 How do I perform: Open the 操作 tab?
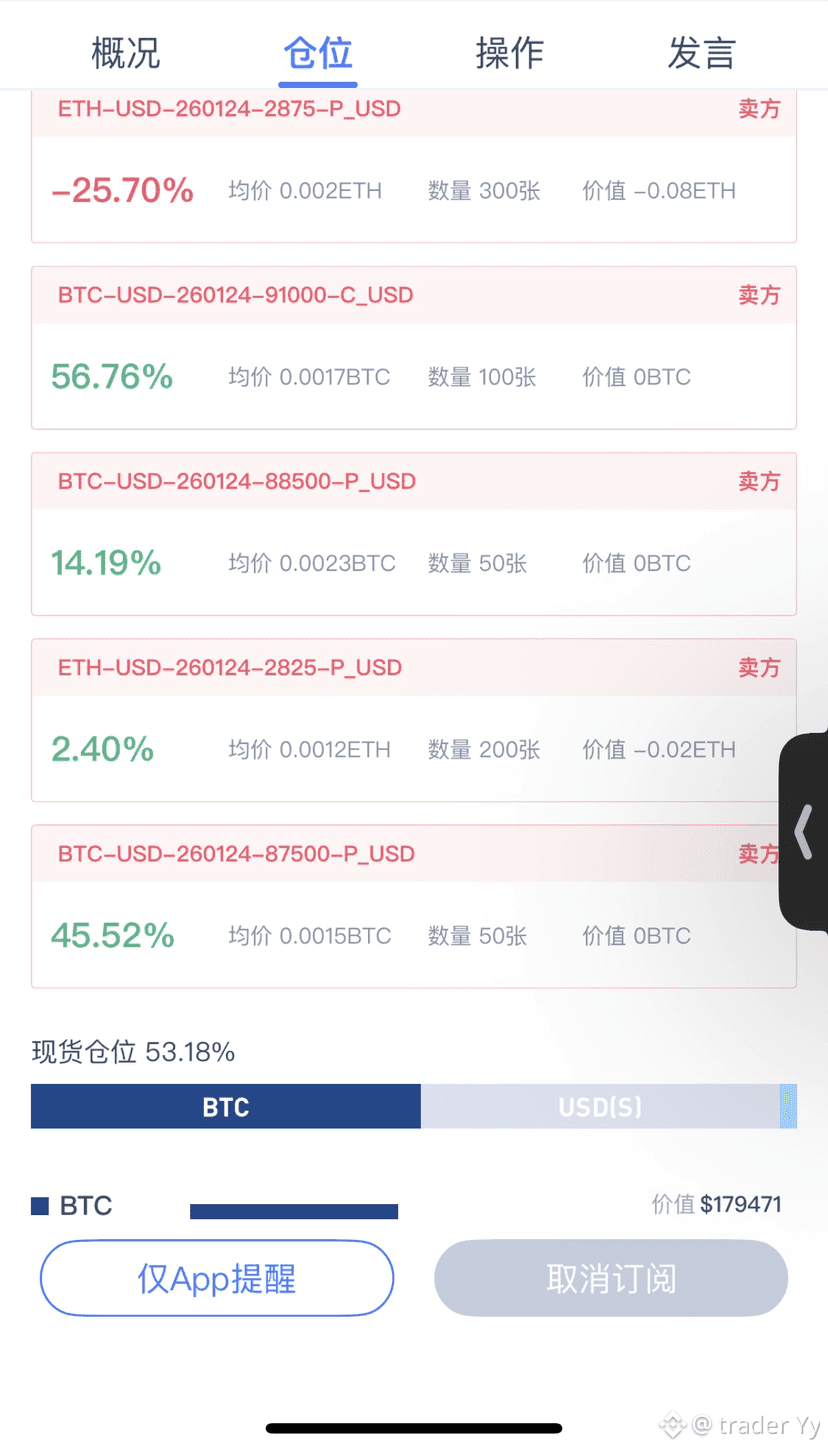pos(511,54)
